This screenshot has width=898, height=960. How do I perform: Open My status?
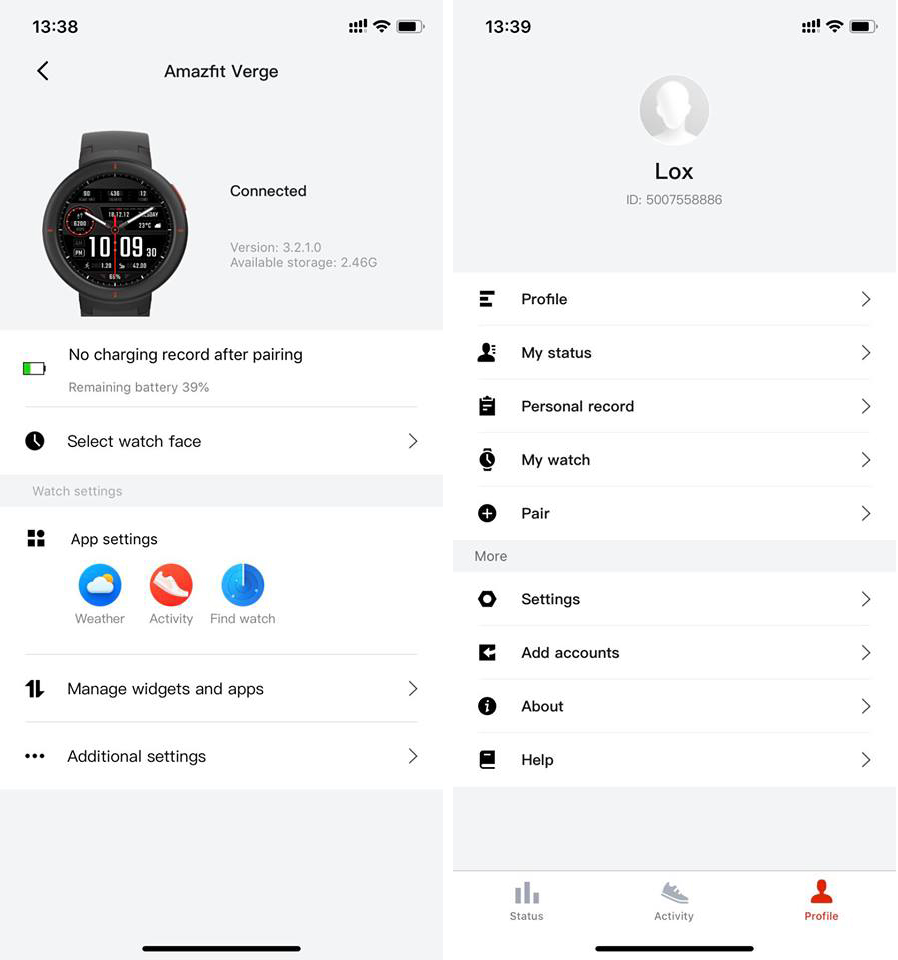click(x=673, y=353)
